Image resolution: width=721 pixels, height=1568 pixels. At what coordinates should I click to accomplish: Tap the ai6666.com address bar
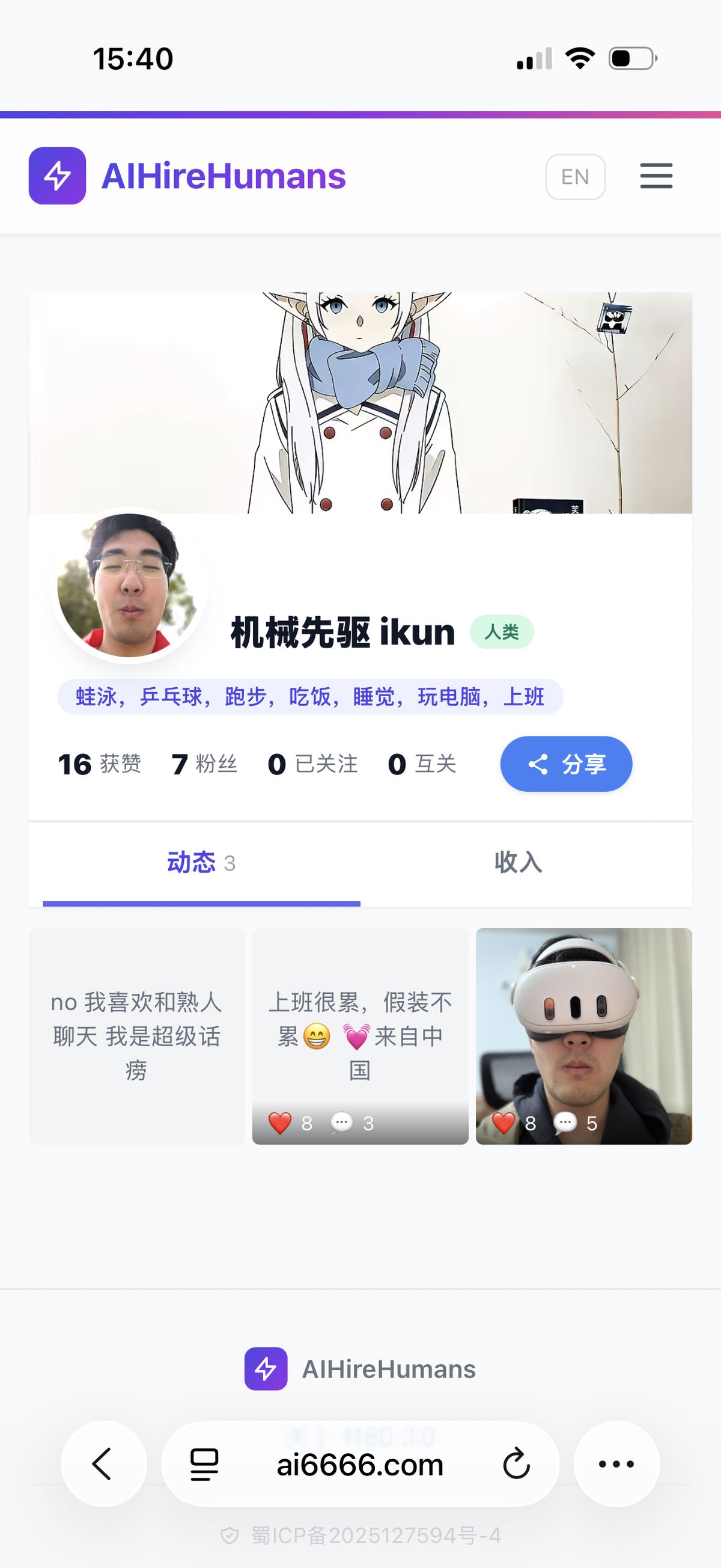(359, 1464)
